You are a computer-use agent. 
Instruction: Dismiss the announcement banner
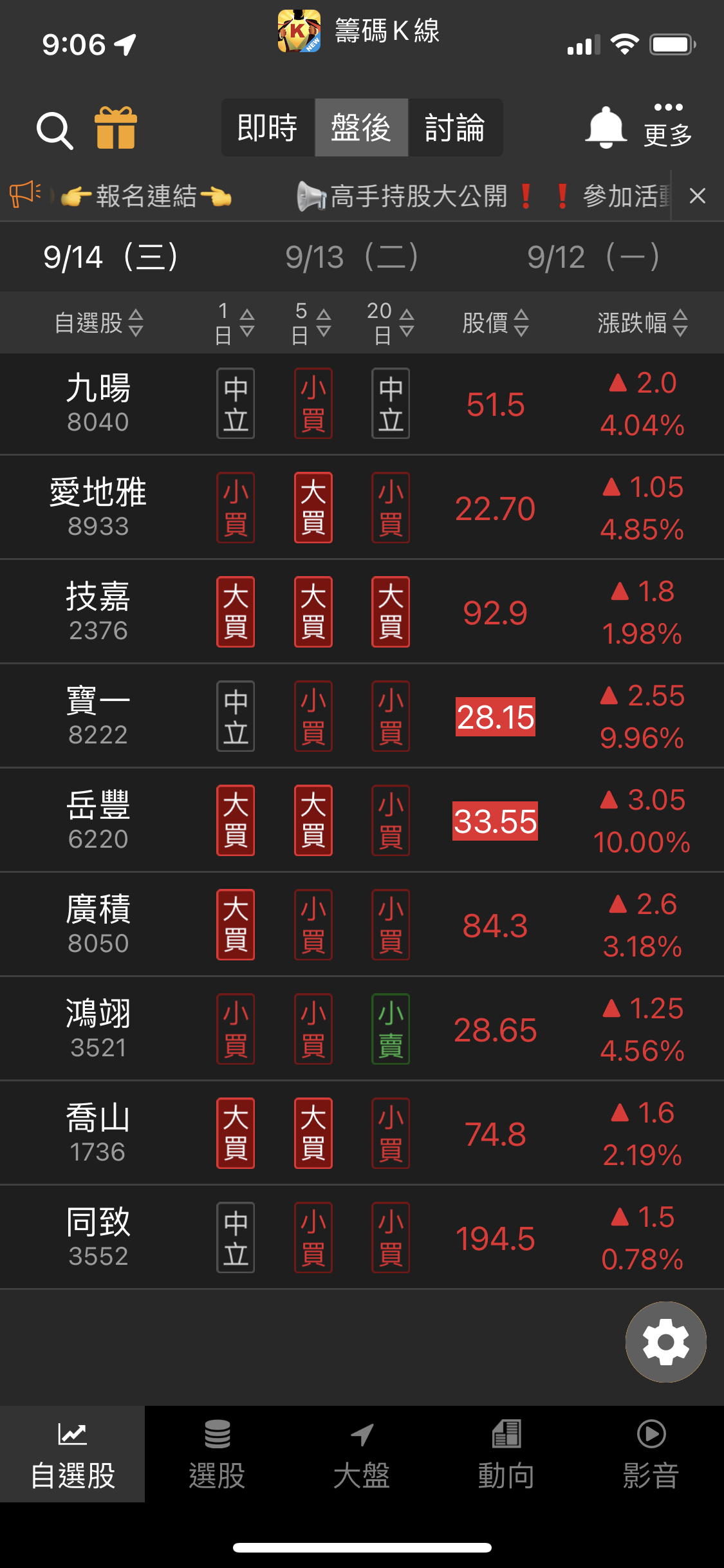click(x=698, y=196)
